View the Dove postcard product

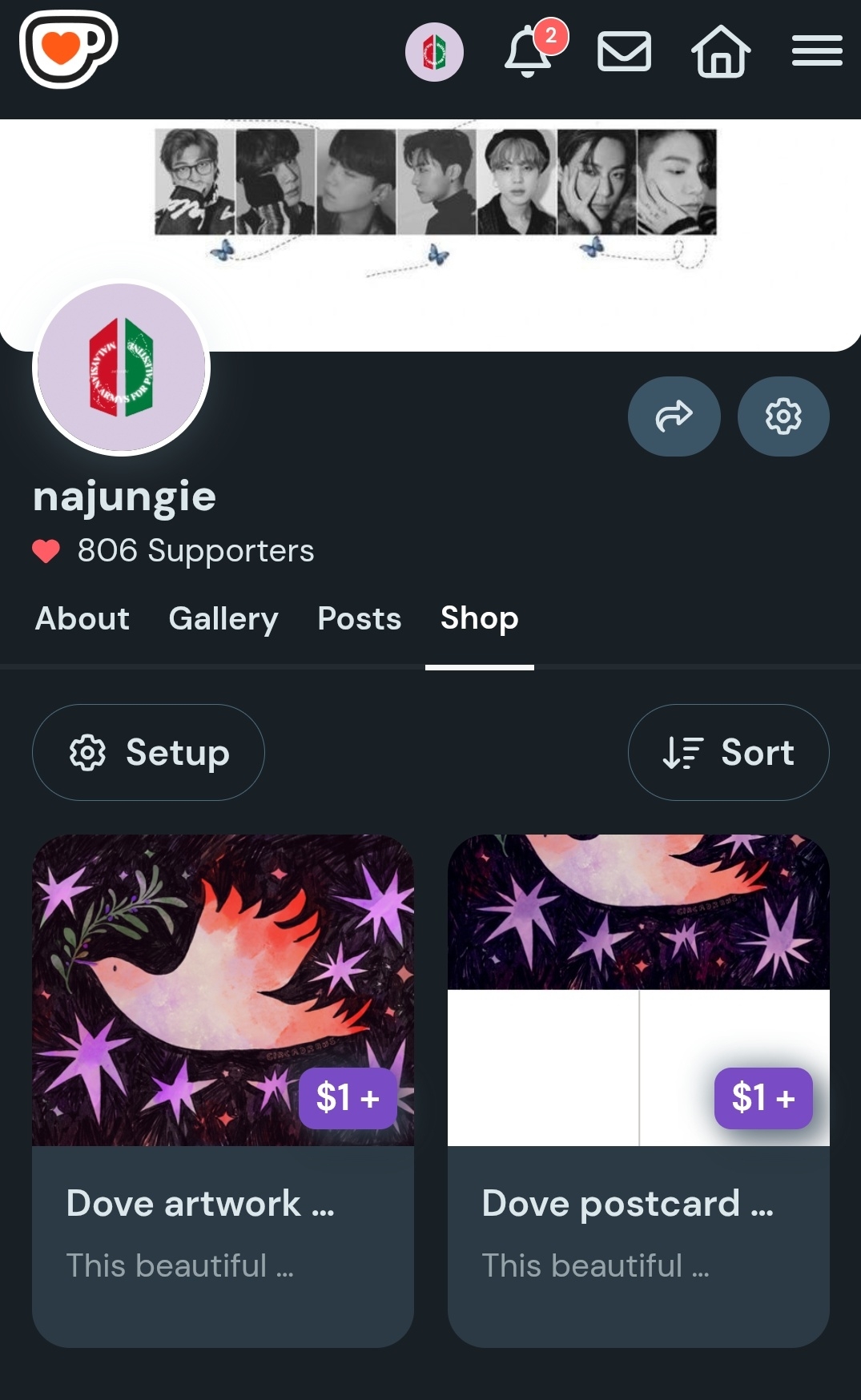point(638,1089)
